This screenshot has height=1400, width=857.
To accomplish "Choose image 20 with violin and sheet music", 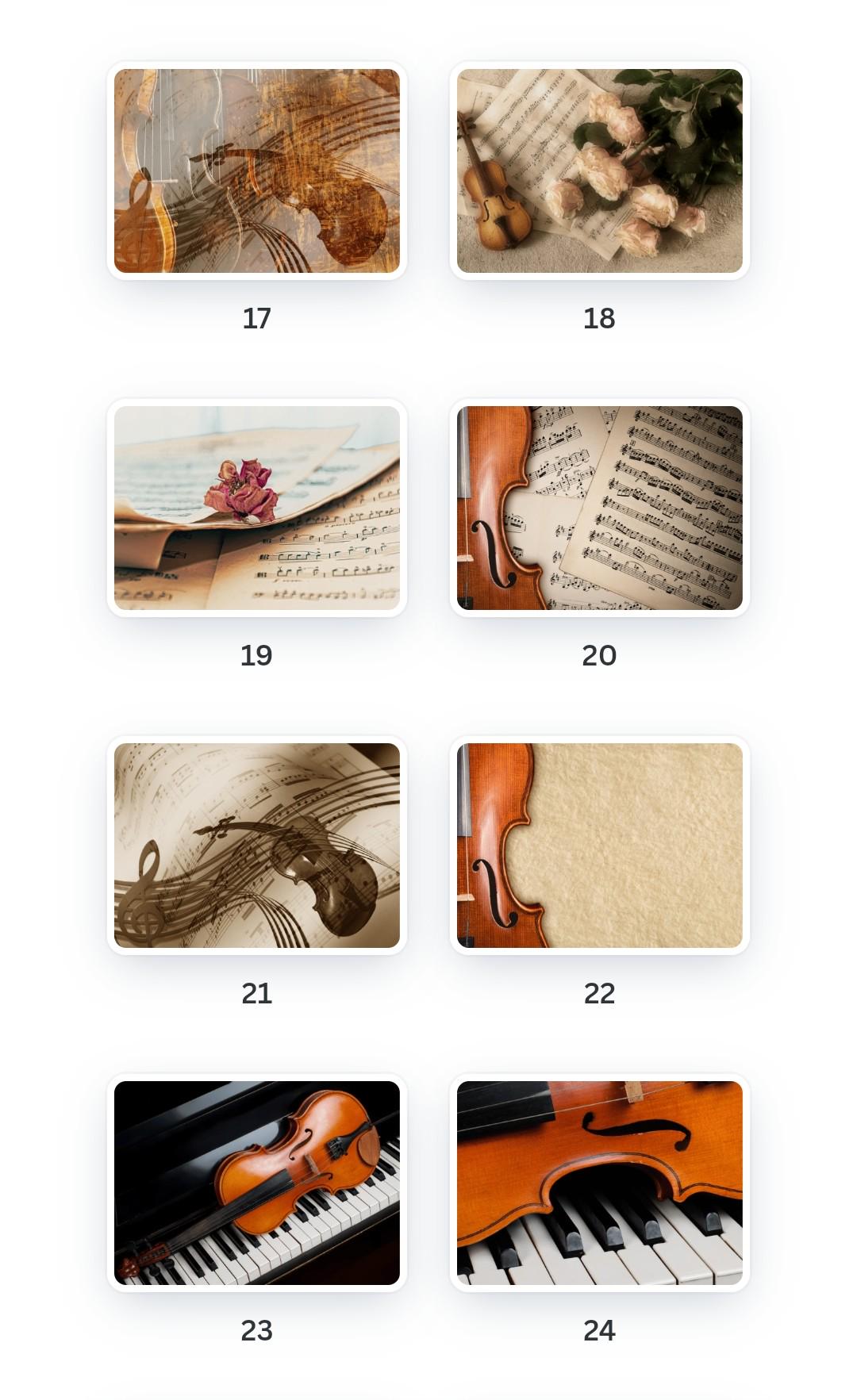I will click(599, 508).
